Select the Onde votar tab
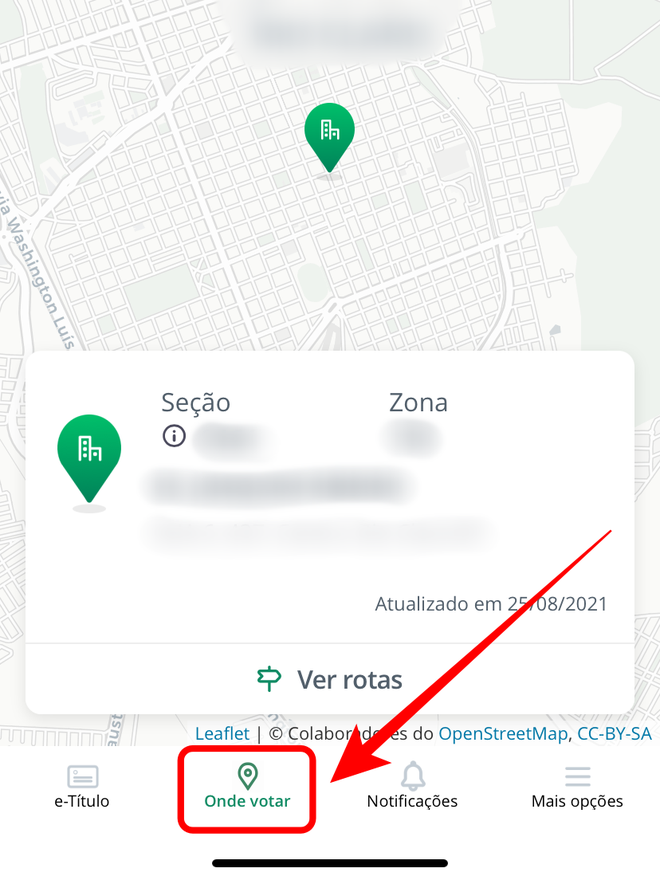Image resolution: width=660 pixels, height=880 pixels. (x=247, y=787)
